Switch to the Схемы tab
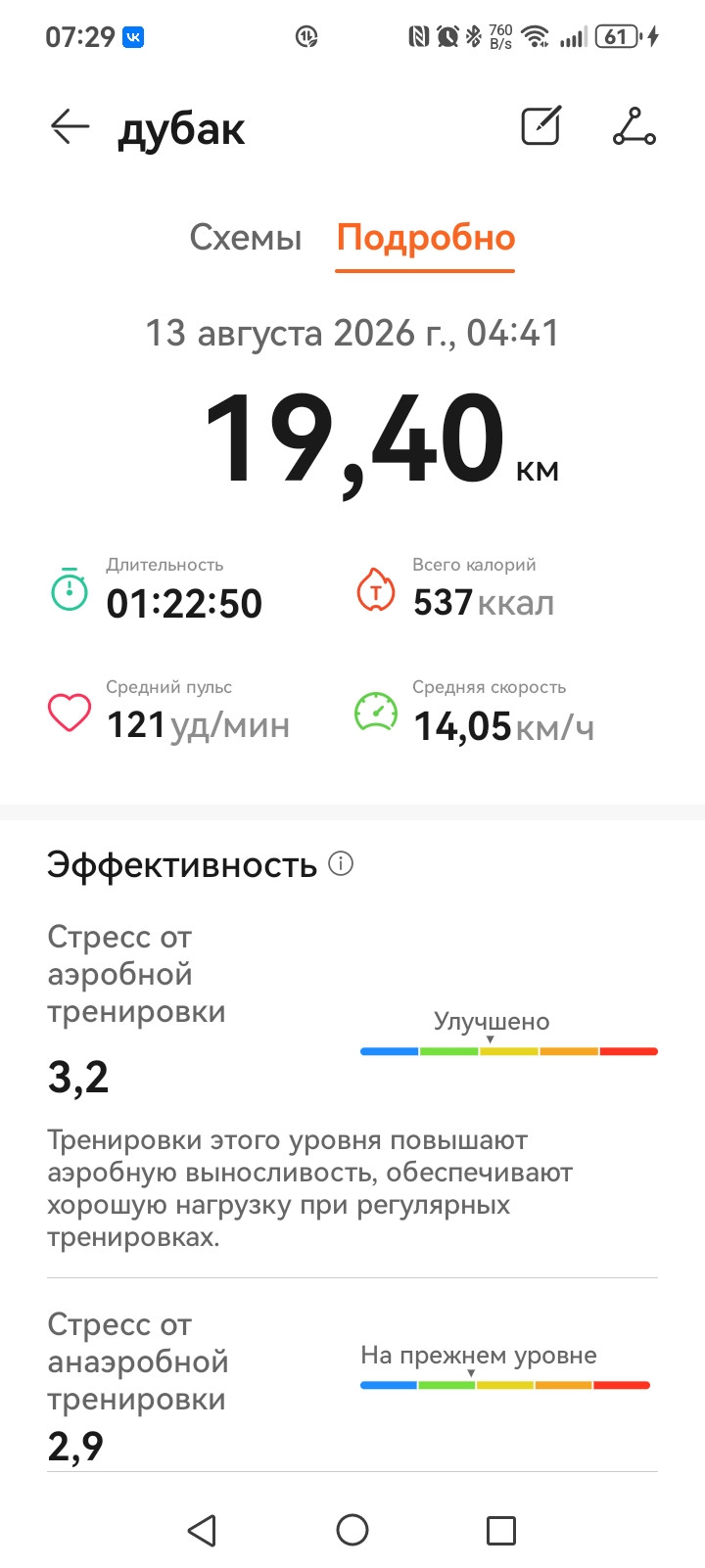The height and width of the screenshot is (1568, 705). pos(246,238)
